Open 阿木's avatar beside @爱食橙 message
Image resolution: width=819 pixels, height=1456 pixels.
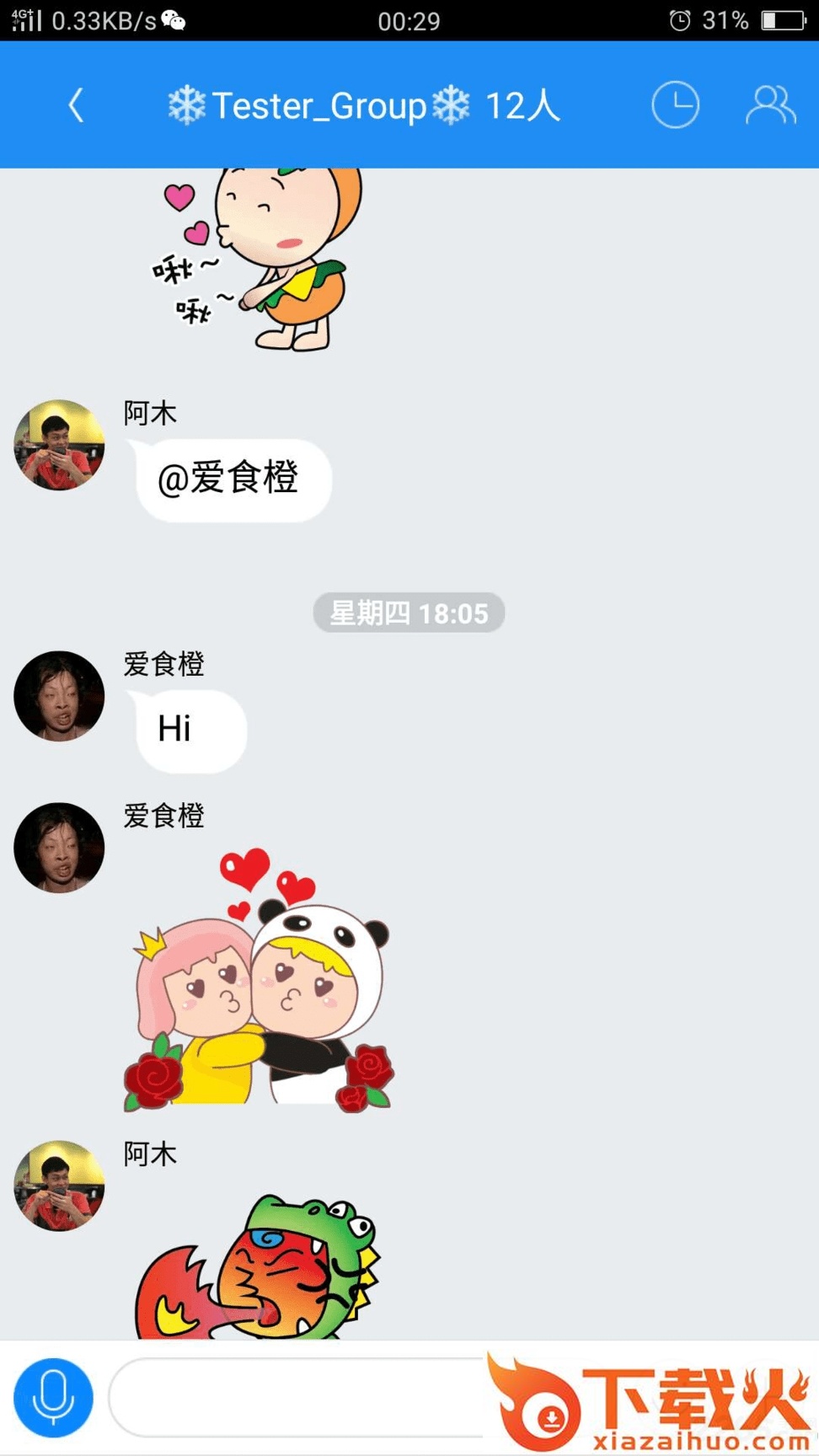[x=59, y=445]
